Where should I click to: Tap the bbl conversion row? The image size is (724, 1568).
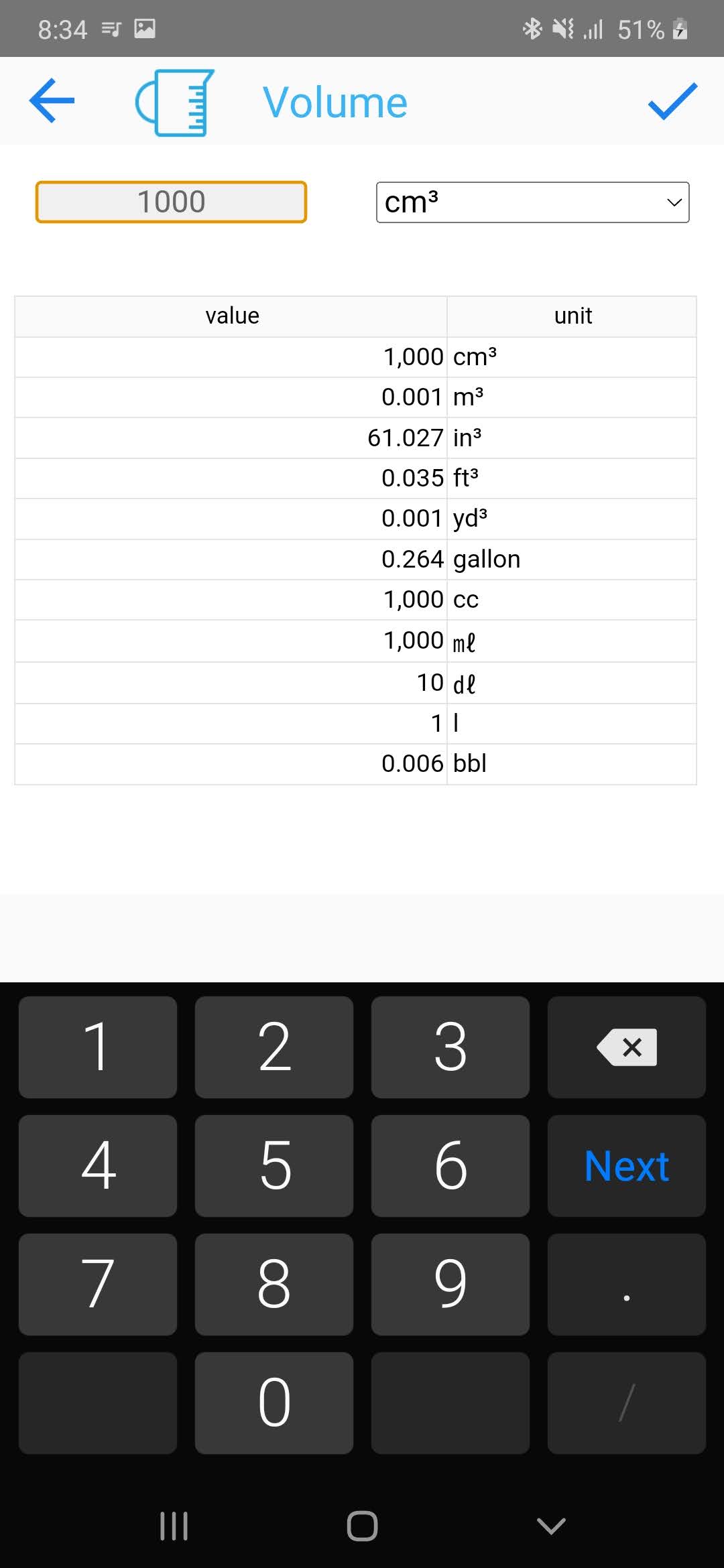(x=362, y=763)
